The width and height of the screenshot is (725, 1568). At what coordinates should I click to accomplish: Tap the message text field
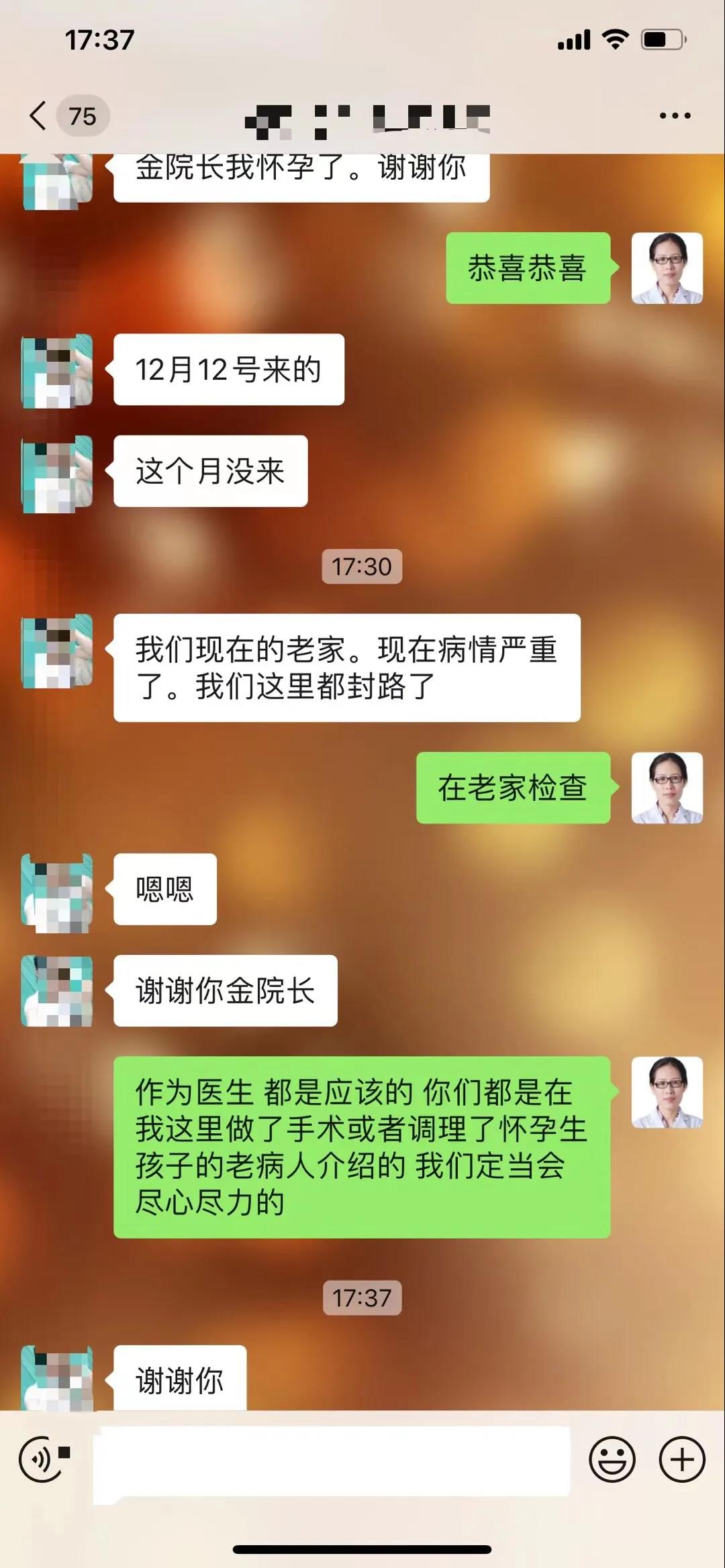pyautogui.click(x=332, y=1461)
